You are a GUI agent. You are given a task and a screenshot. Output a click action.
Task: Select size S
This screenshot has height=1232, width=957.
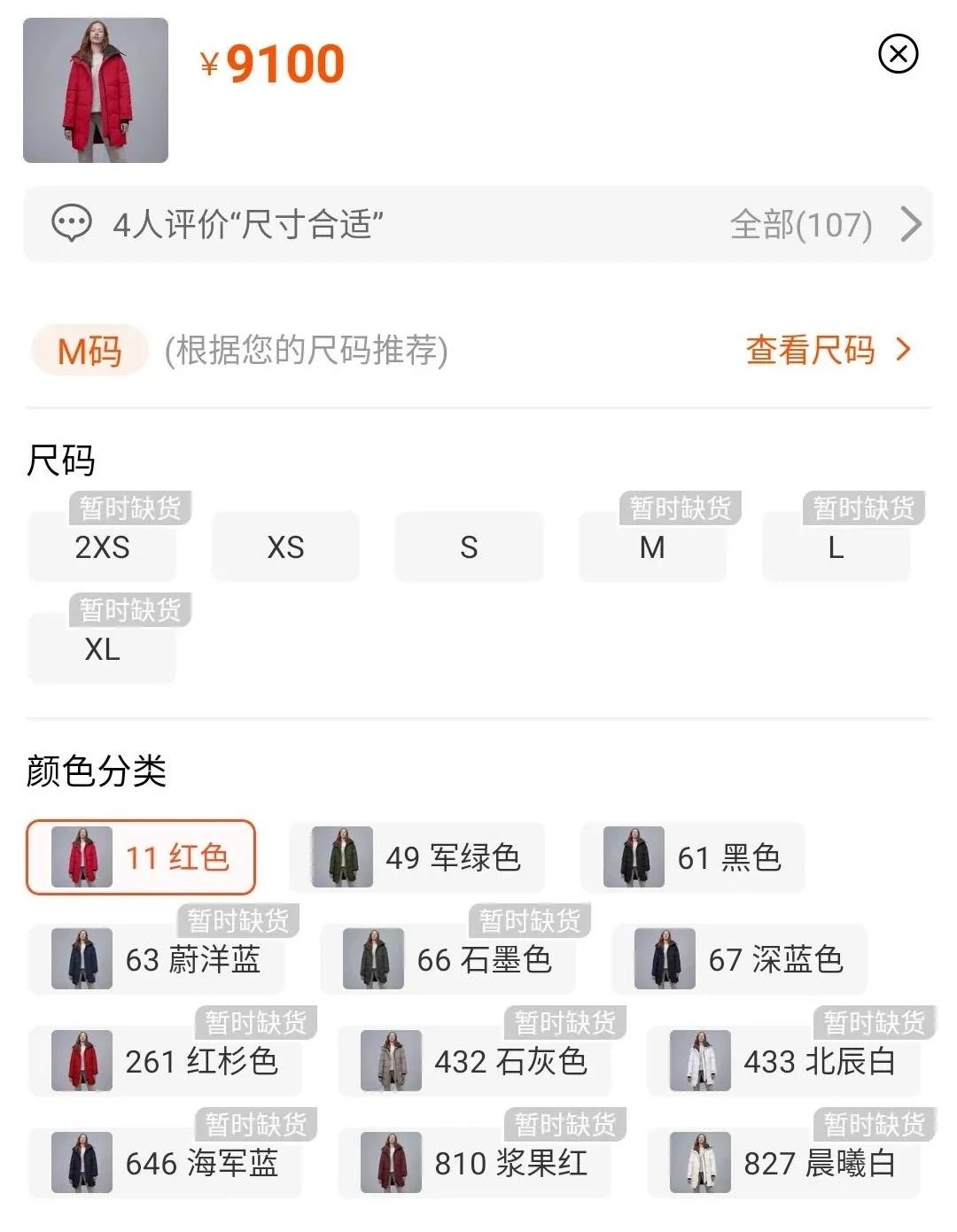coord(468,547)
